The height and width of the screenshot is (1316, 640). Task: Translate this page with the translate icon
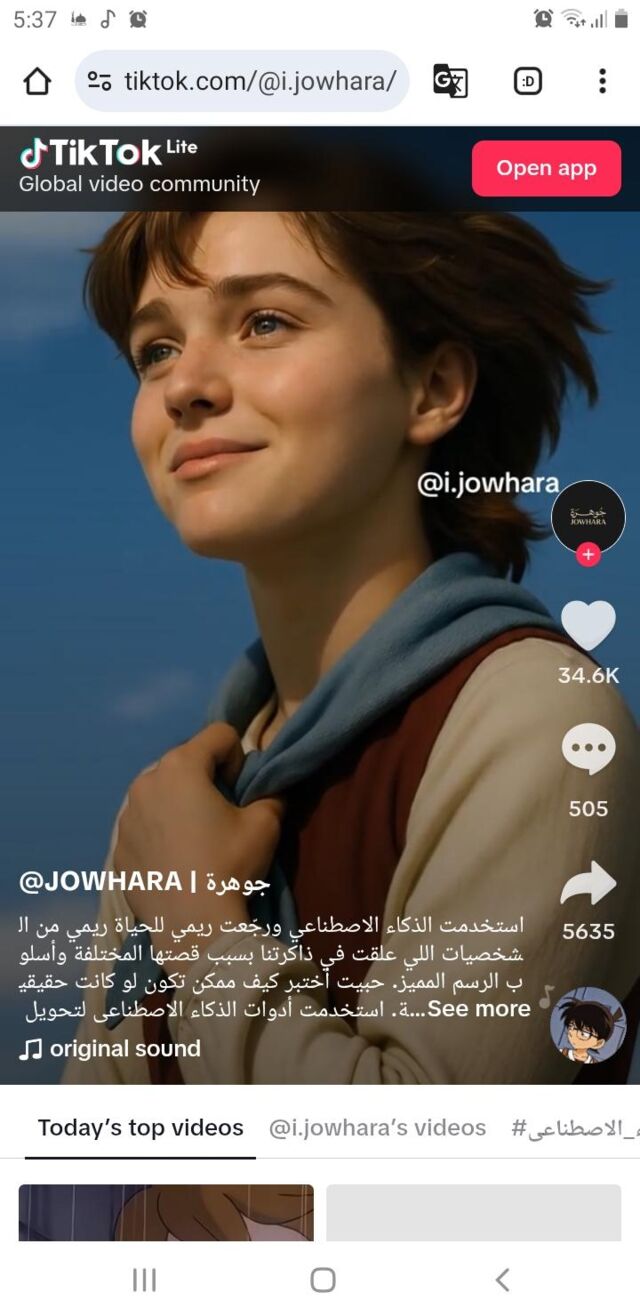(450, 81)
